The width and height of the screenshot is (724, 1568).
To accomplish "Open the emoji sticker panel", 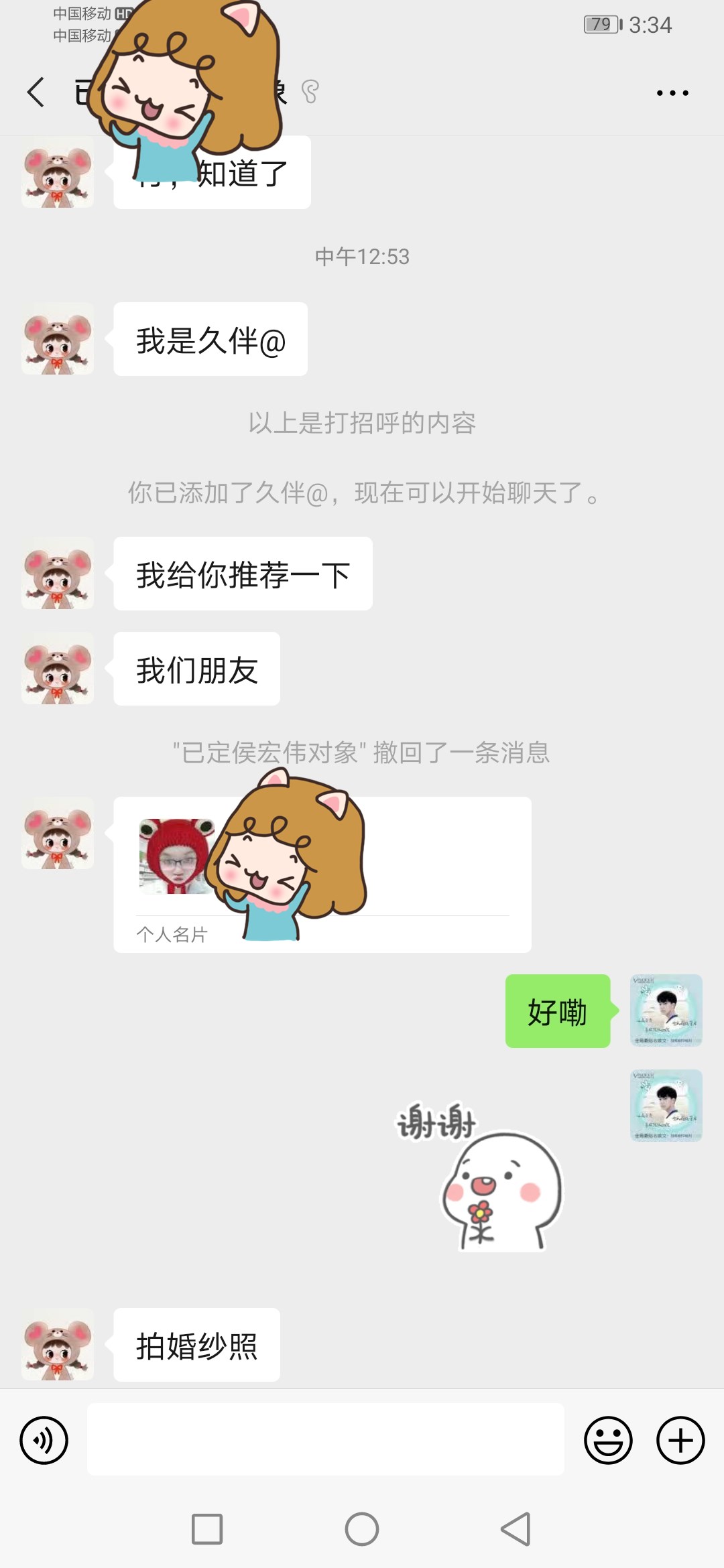I will coord(608,1440).
